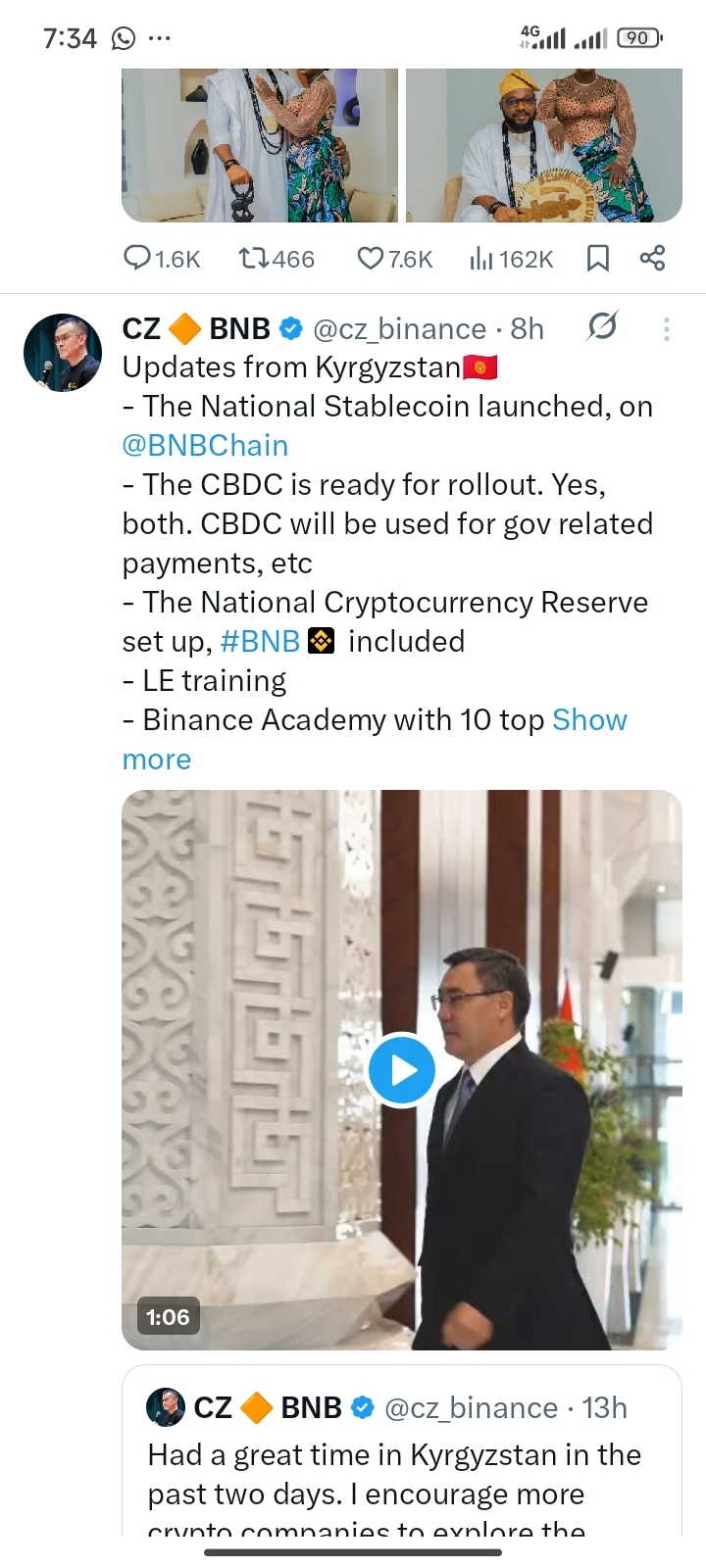Expand CZ's post with Show more
Image resolution: width=706 pixels, height=1568 pixels.
(588, 720)
